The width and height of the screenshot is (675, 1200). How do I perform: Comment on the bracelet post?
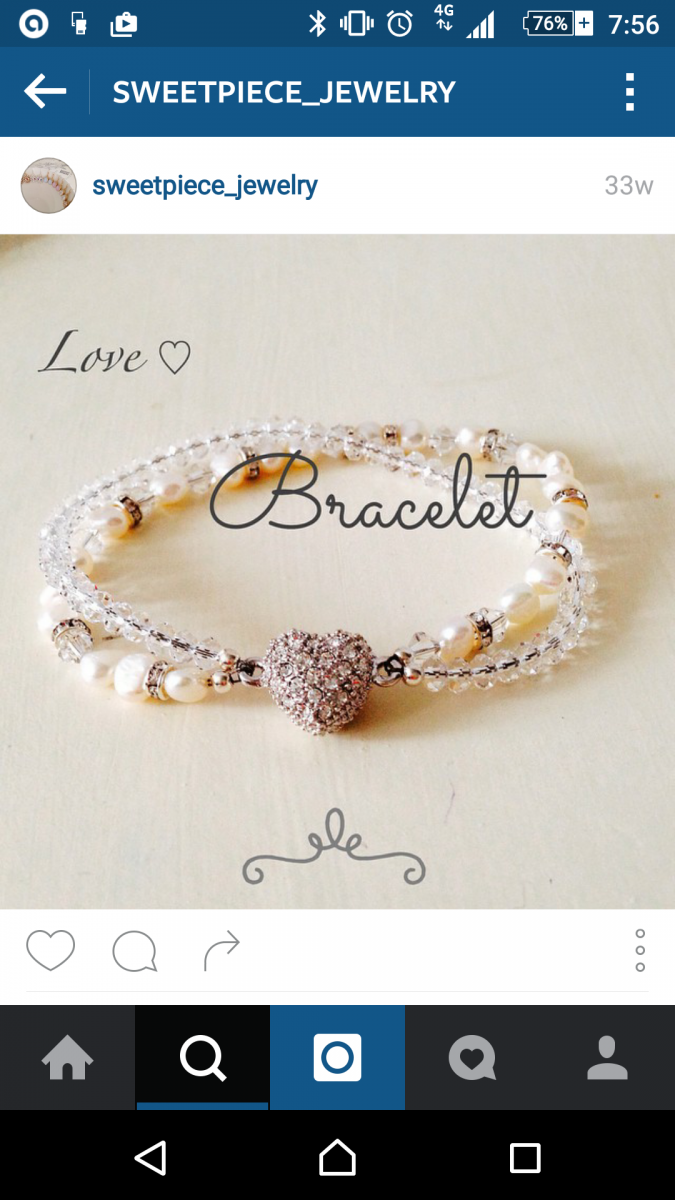tap(135, 950)
